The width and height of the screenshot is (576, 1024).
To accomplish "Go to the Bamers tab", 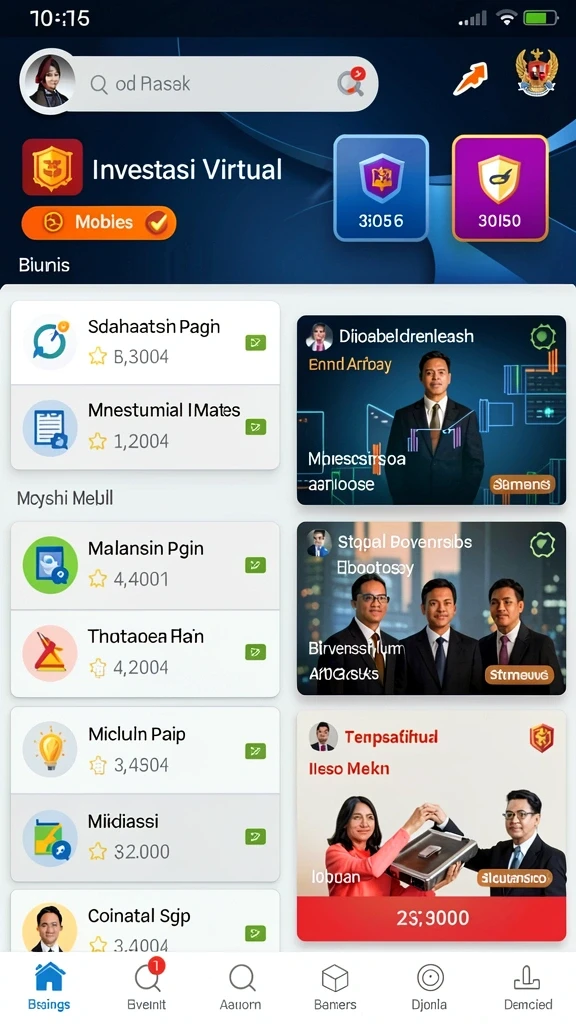I will [335, 987].
